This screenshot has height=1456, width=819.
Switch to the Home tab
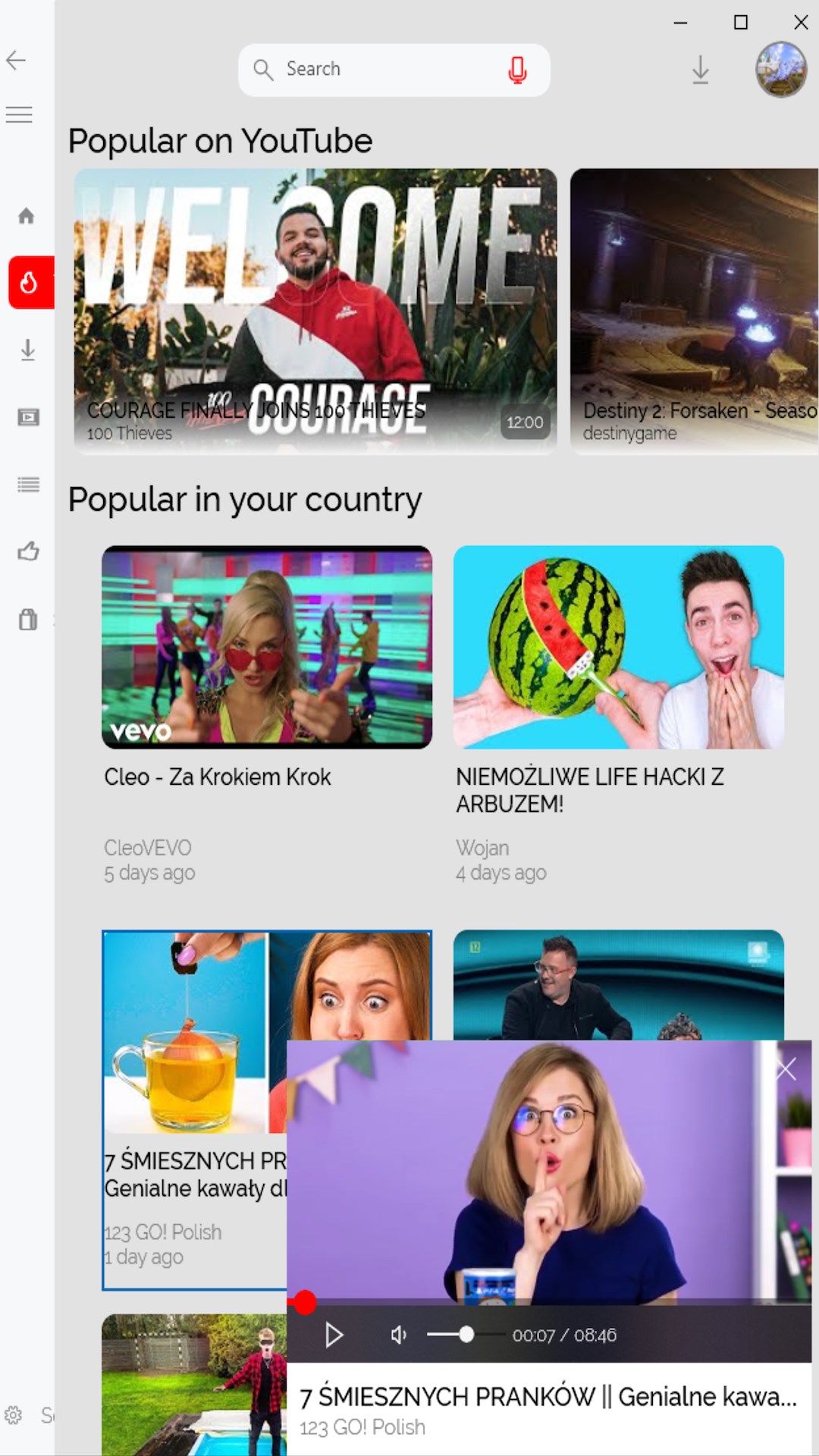tap(27, 216)
